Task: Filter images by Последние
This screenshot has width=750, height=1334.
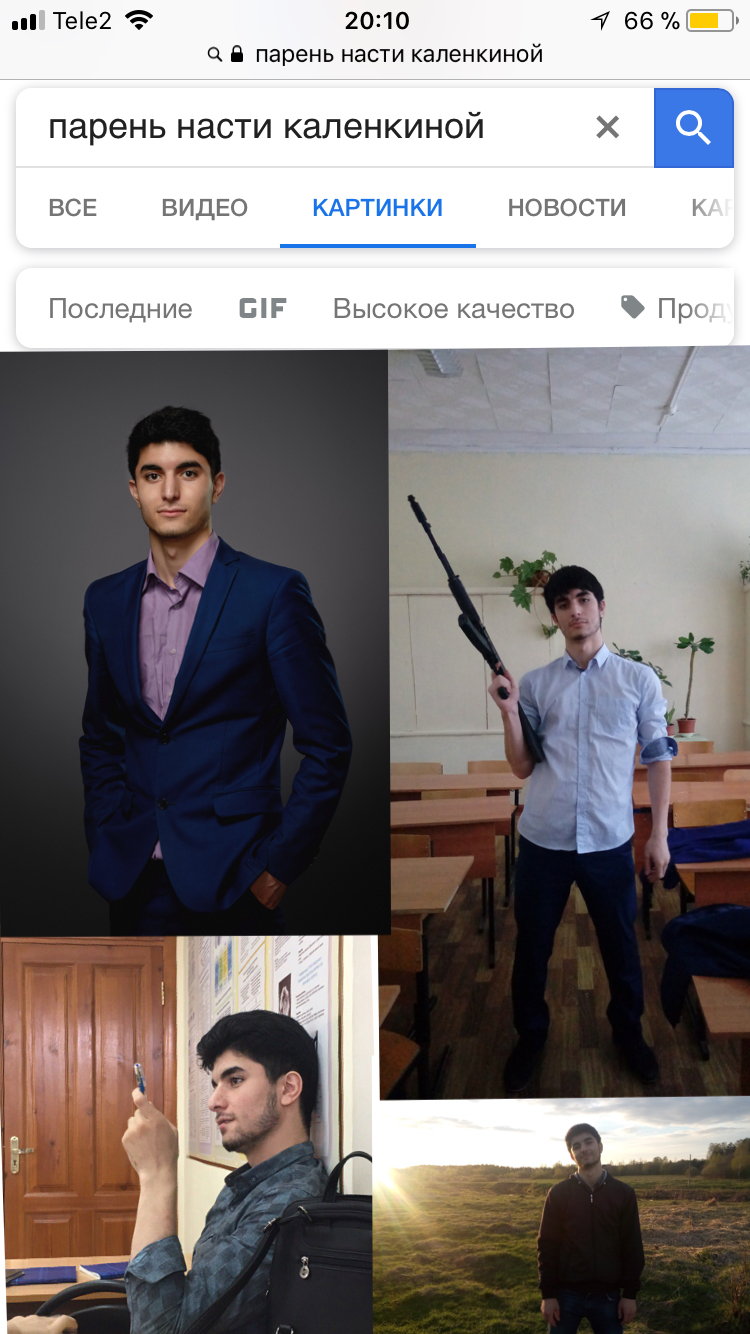Action: pyautogui.click(x=120, y=309)
